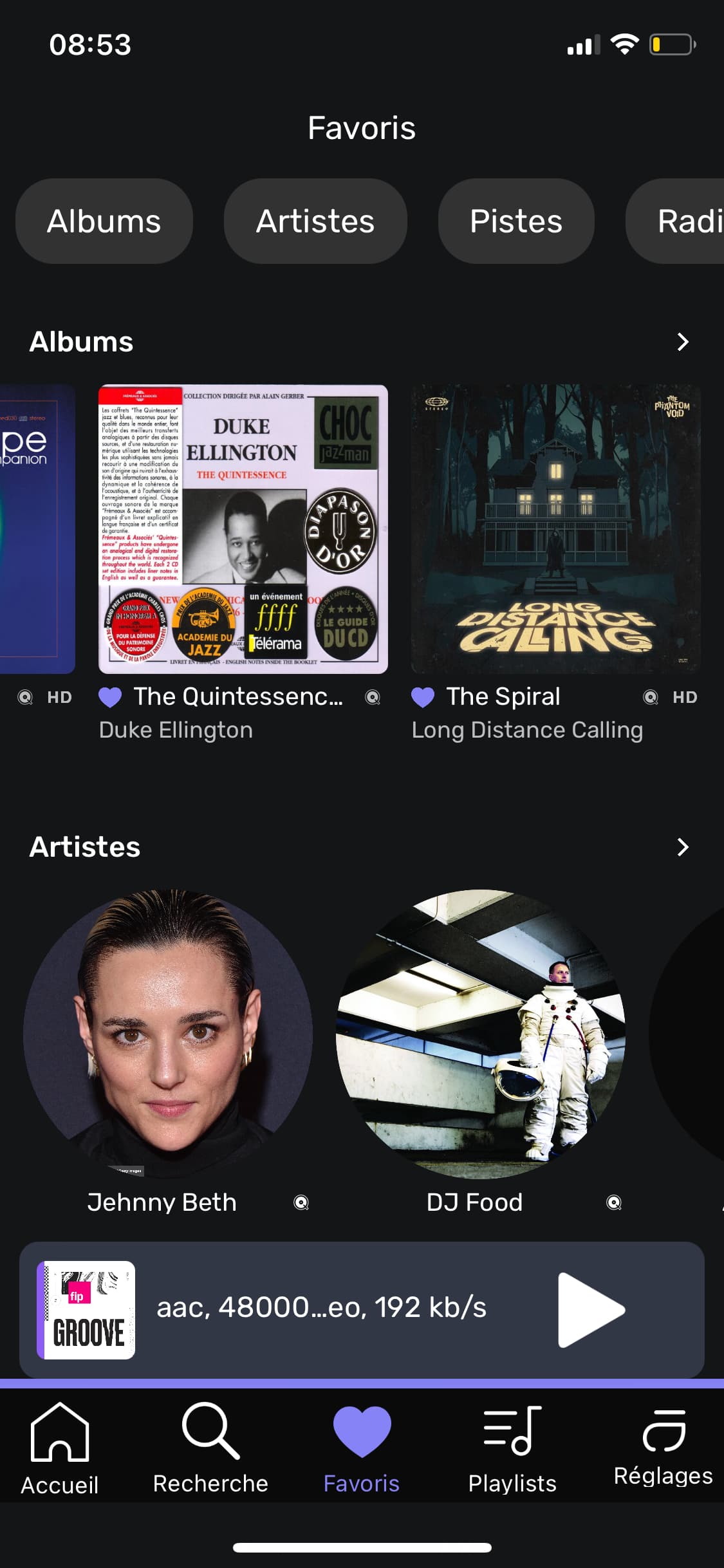Expand the Albums section chevron
724x1568 pixels.
682,342
